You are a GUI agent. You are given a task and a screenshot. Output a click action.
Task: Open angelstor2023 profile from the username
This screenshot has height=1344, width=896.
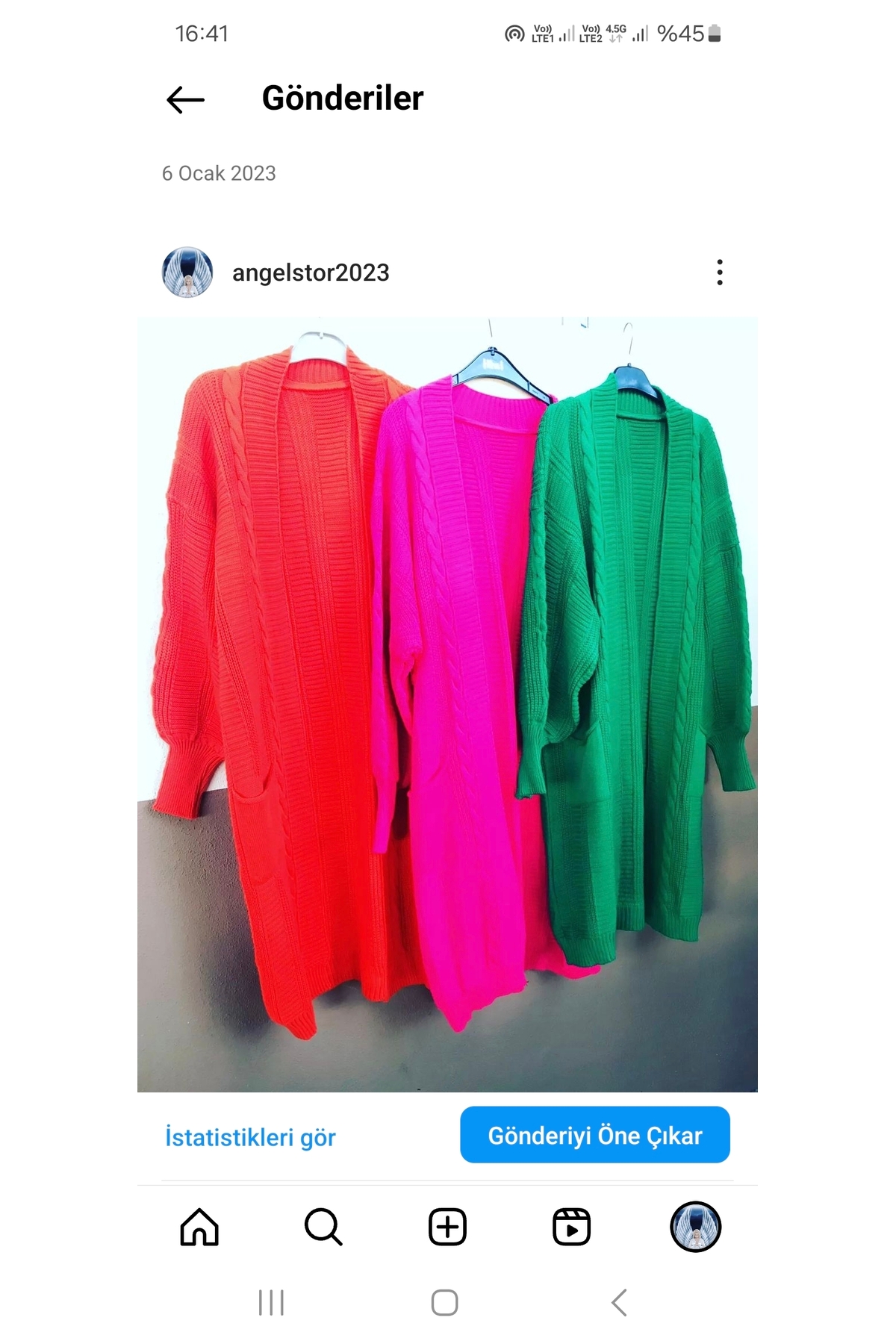[311, 273]
